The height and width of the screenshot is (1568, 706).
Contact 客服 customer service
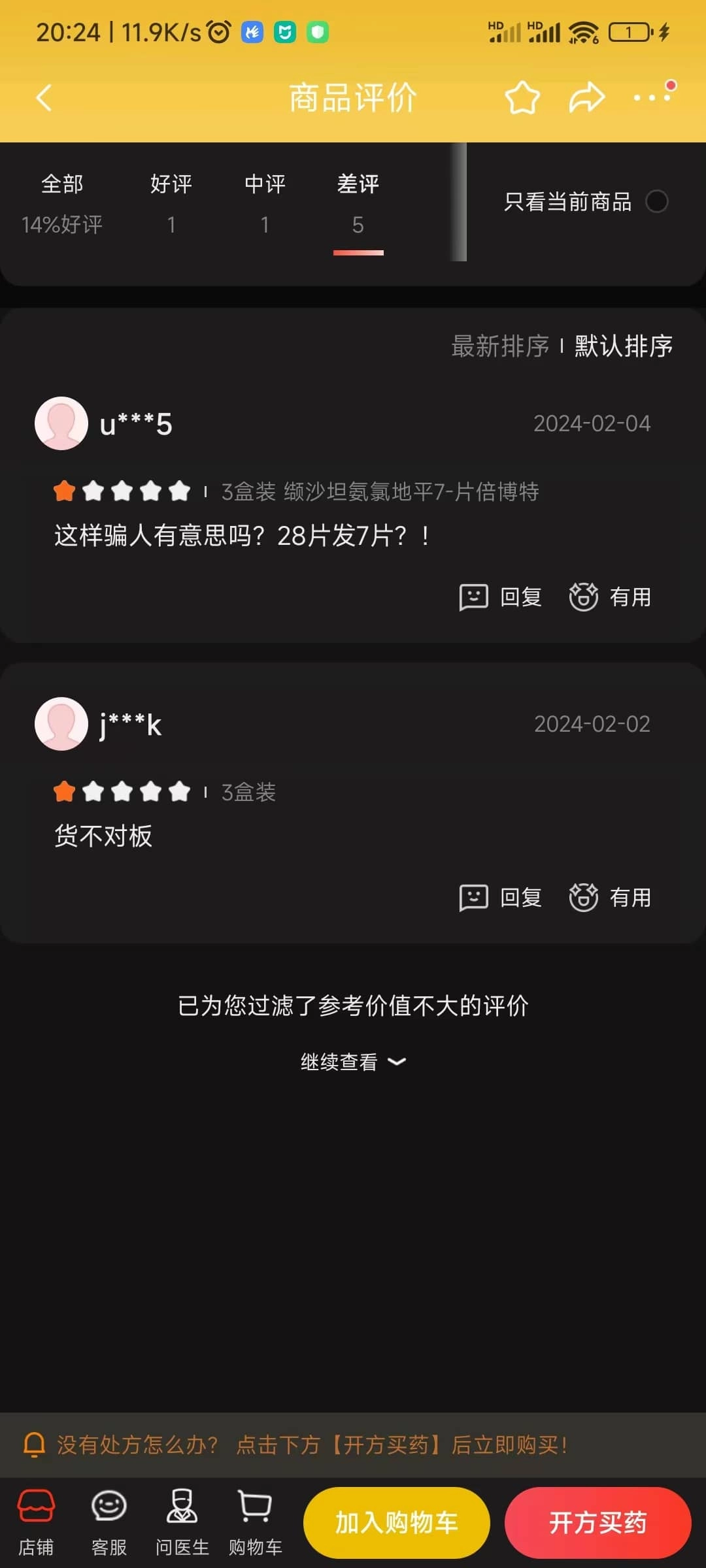109,1522
